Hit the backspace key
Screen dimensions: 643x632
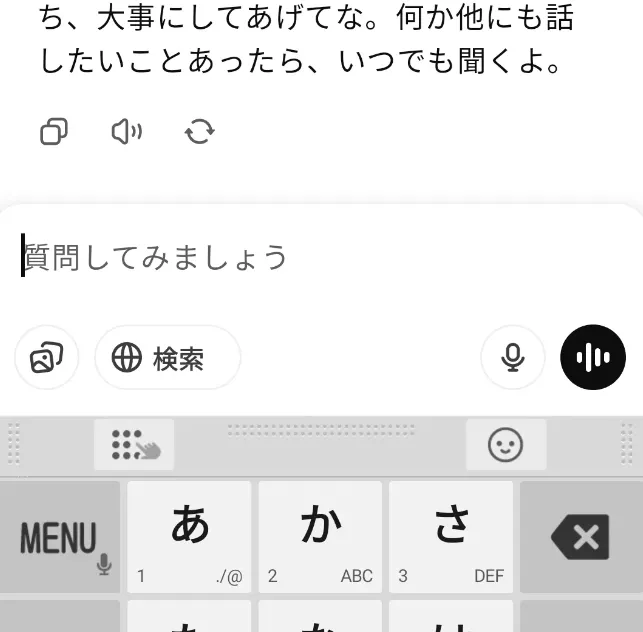pyautogui.click(x=581, y=537)
